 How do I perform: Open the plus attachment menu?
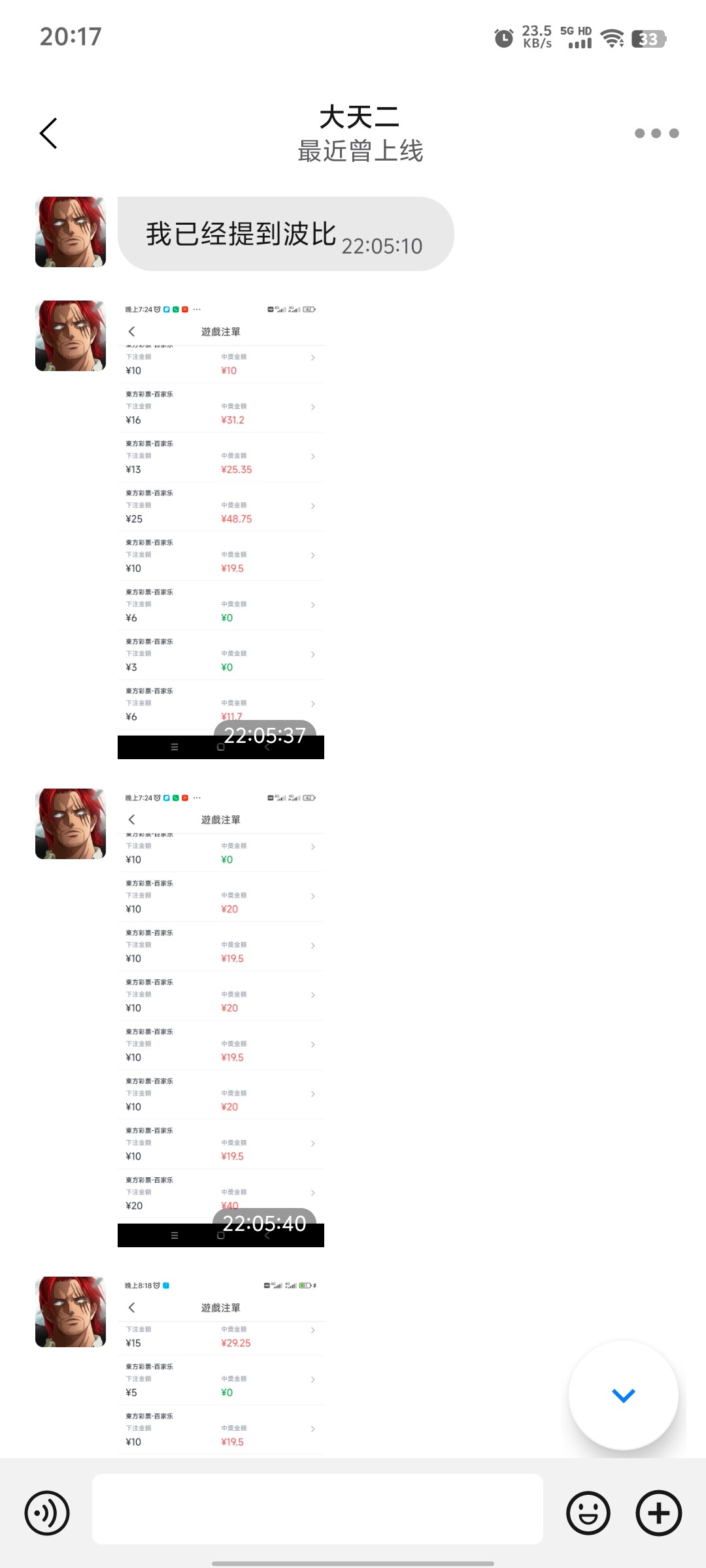tap(658, 1512)
